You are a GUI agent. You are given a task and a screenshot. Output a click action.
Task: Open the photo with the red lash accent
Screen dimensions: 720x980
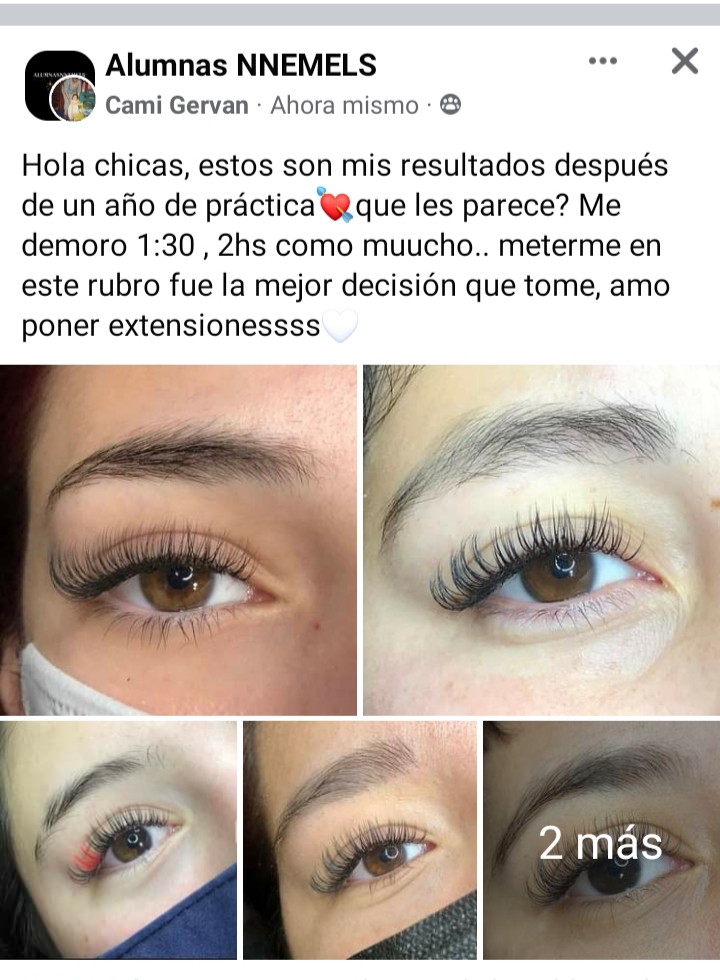118,840
